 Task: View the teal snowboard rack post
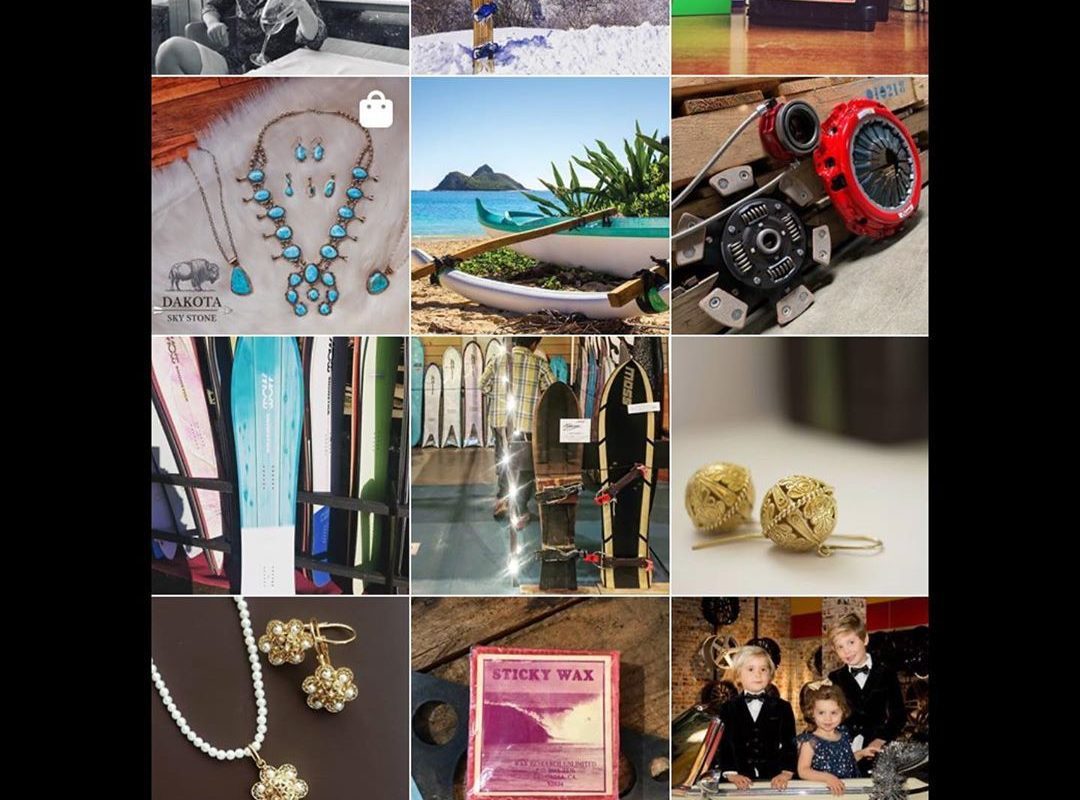[x=280, y=465]
